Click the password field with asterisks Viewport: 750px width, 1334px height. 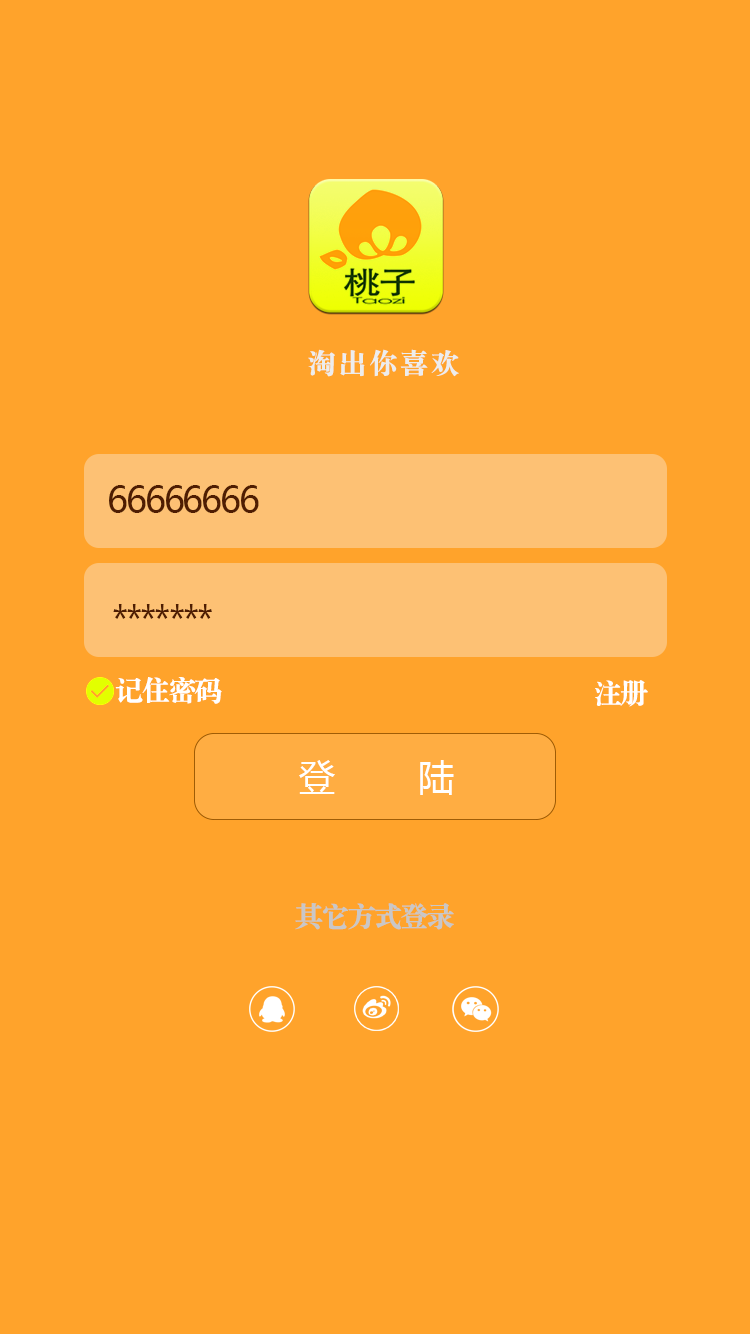click(x=375, y=610)
